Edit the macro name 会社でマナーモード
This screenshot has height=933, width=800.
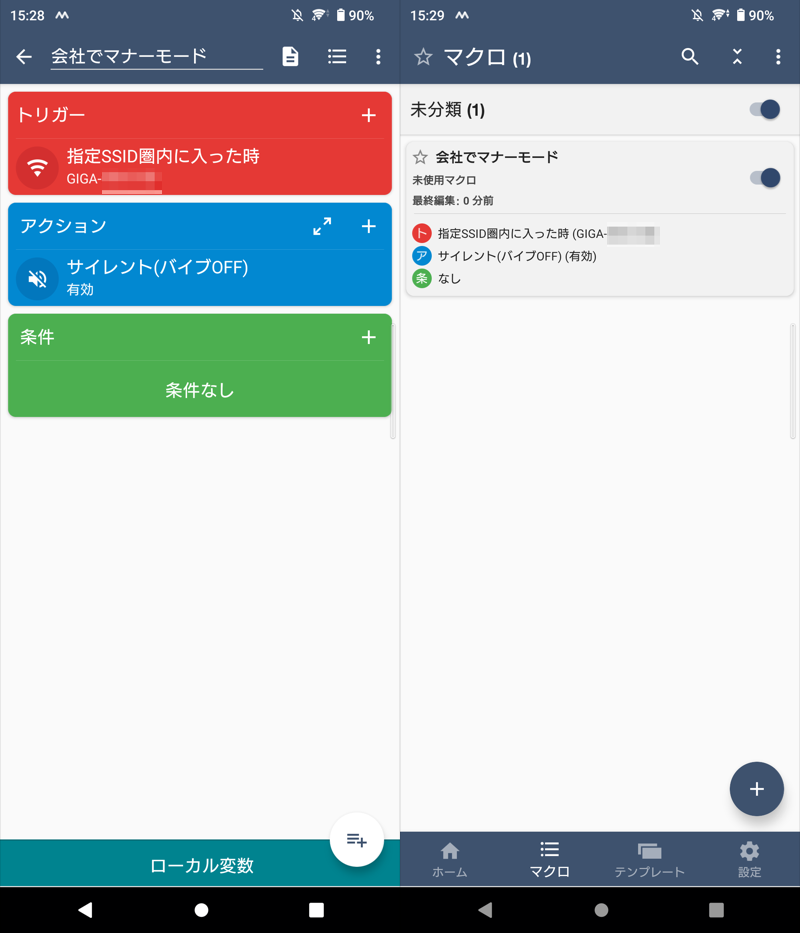pyautogui.click(x=156, y=57)
